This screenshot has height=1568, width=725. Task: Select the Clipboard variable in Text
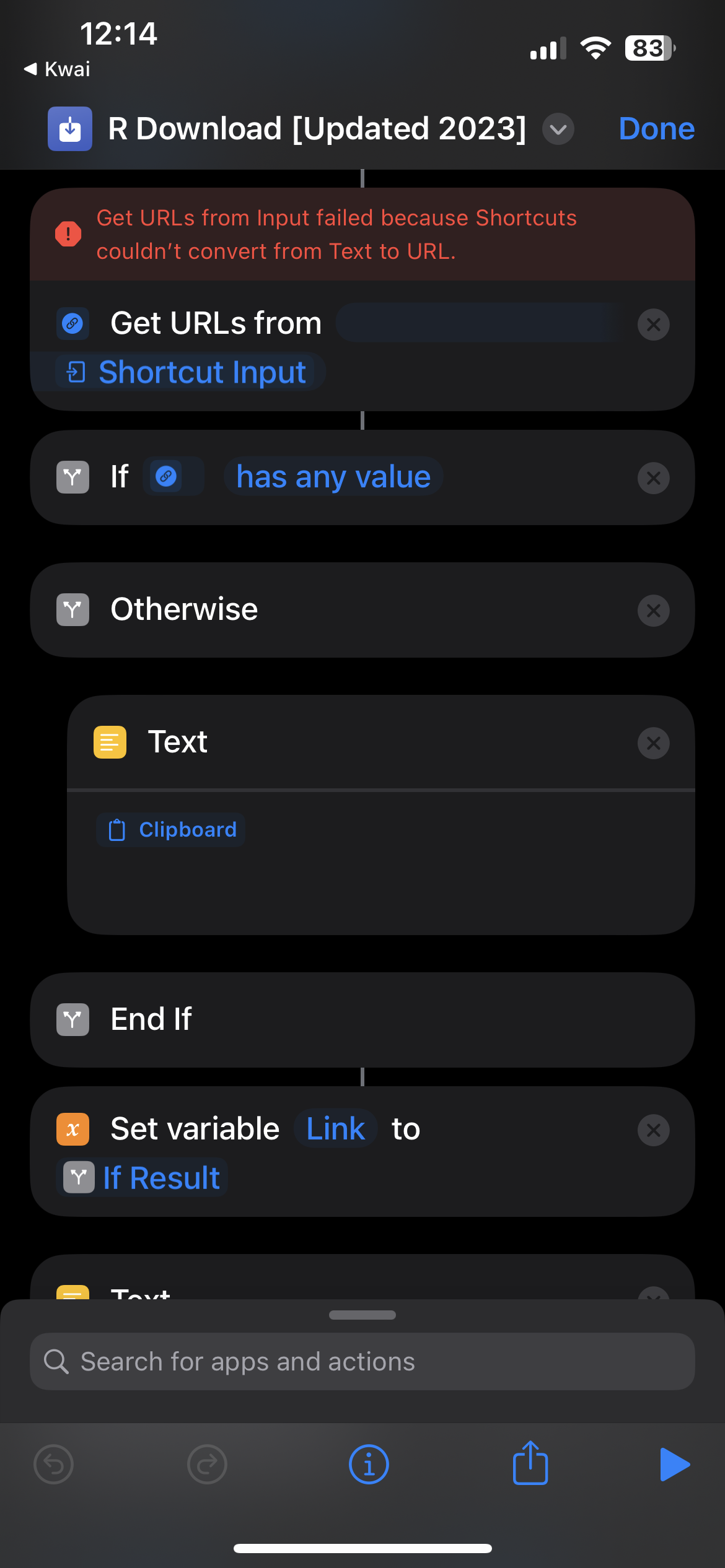tap(171, 830)
